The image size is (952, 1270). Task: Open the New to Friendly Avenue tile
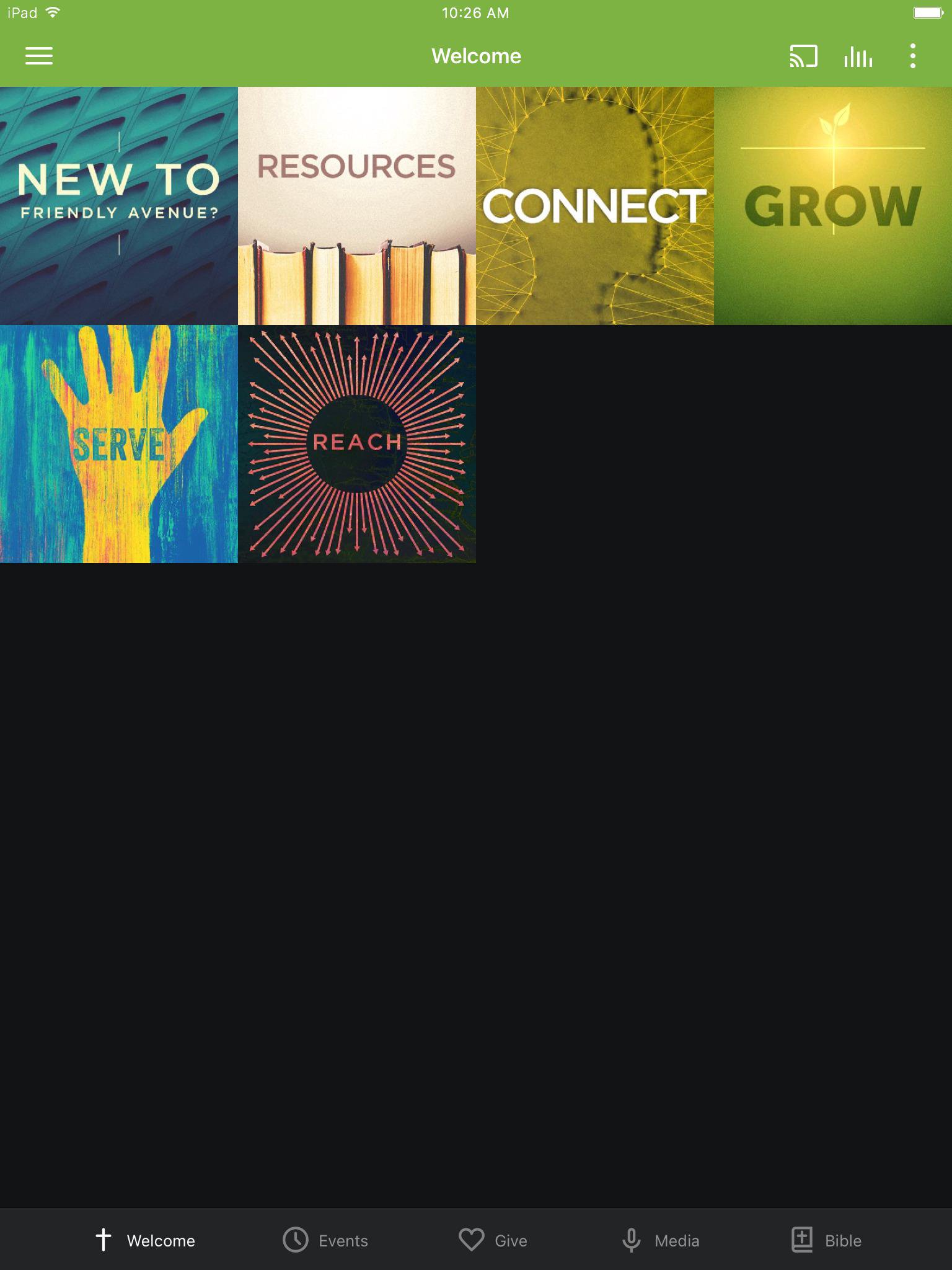tap(119, 206)
